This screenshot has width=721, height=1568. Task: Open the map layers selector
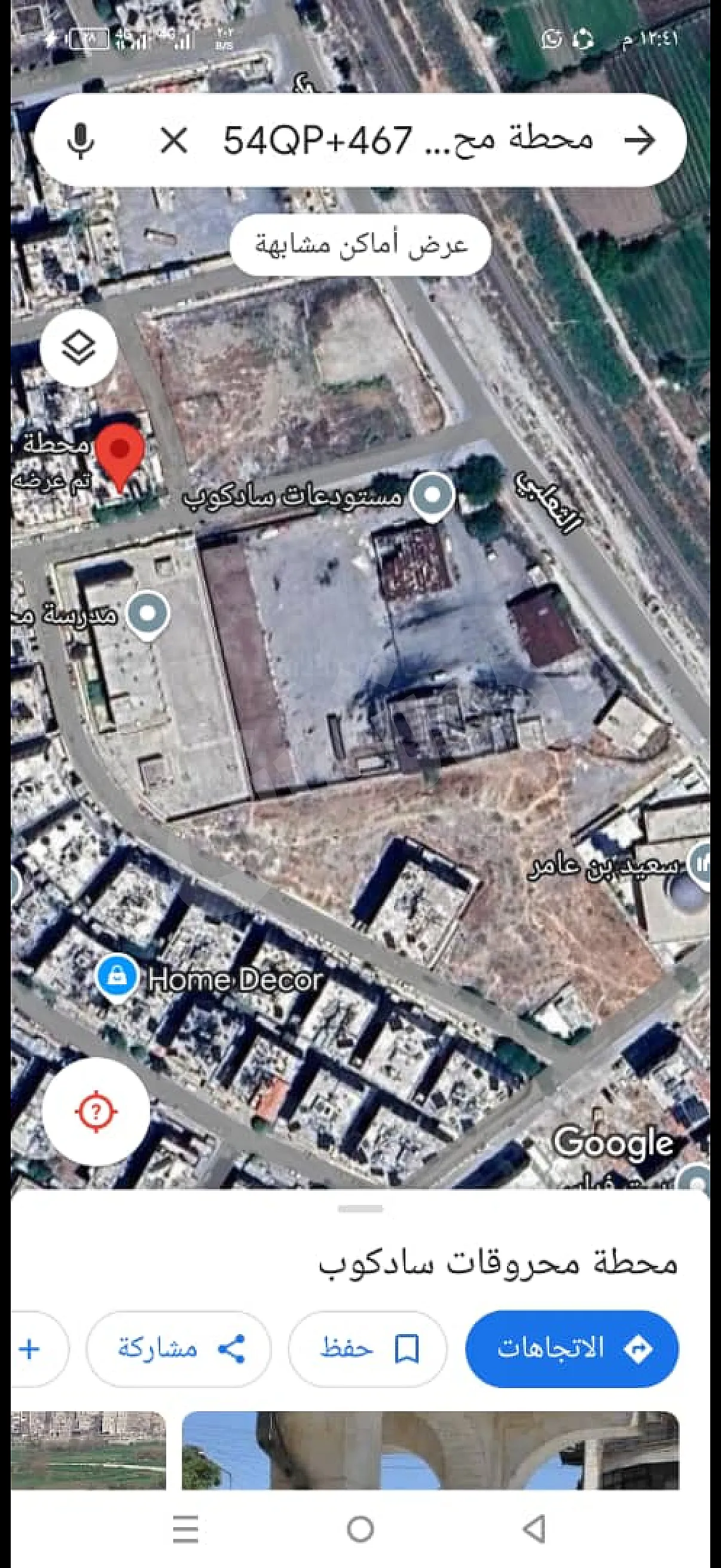(x=79, y=348)
